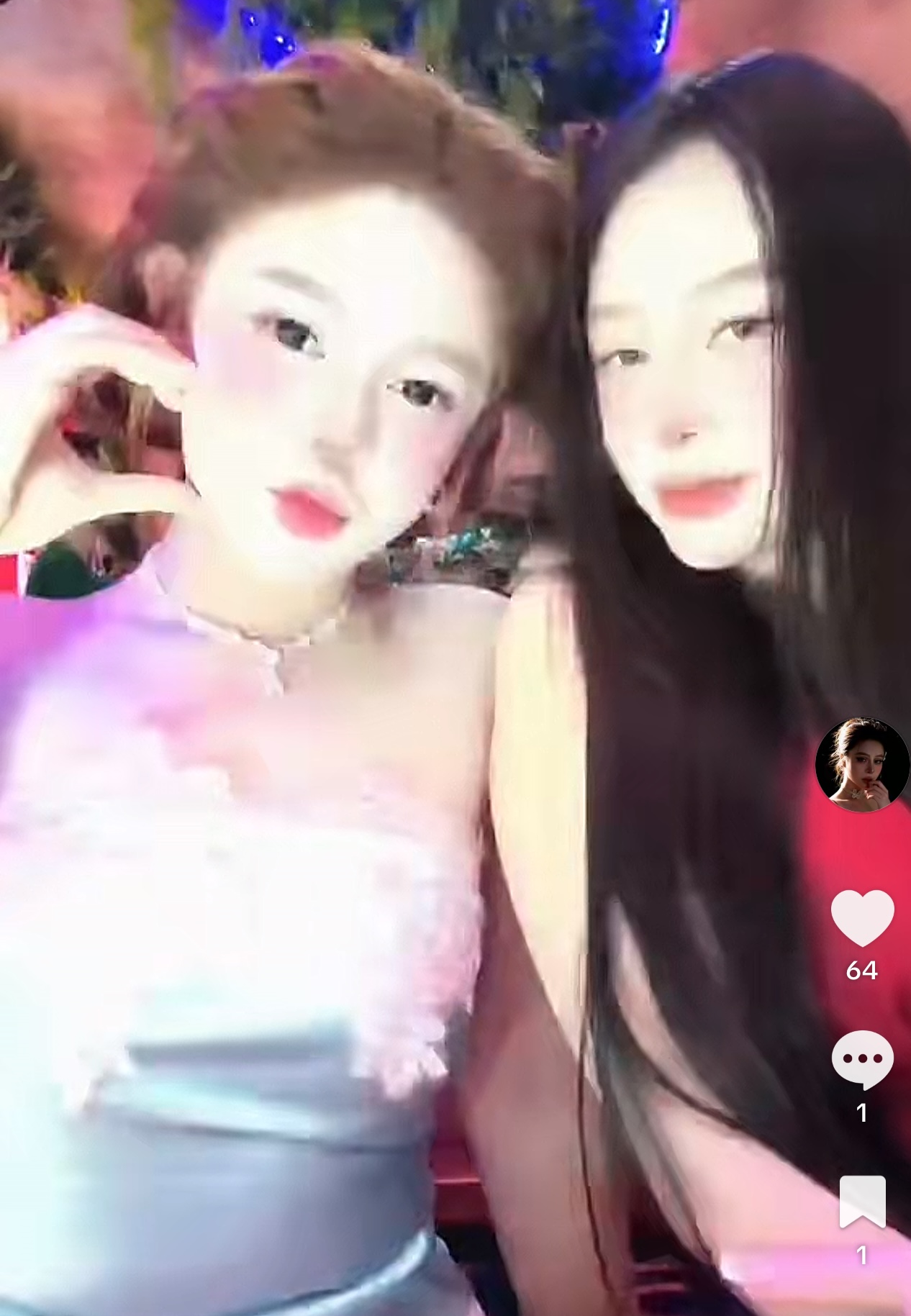Bookmark this video

pyautogui.click(x=862, y=1202)
